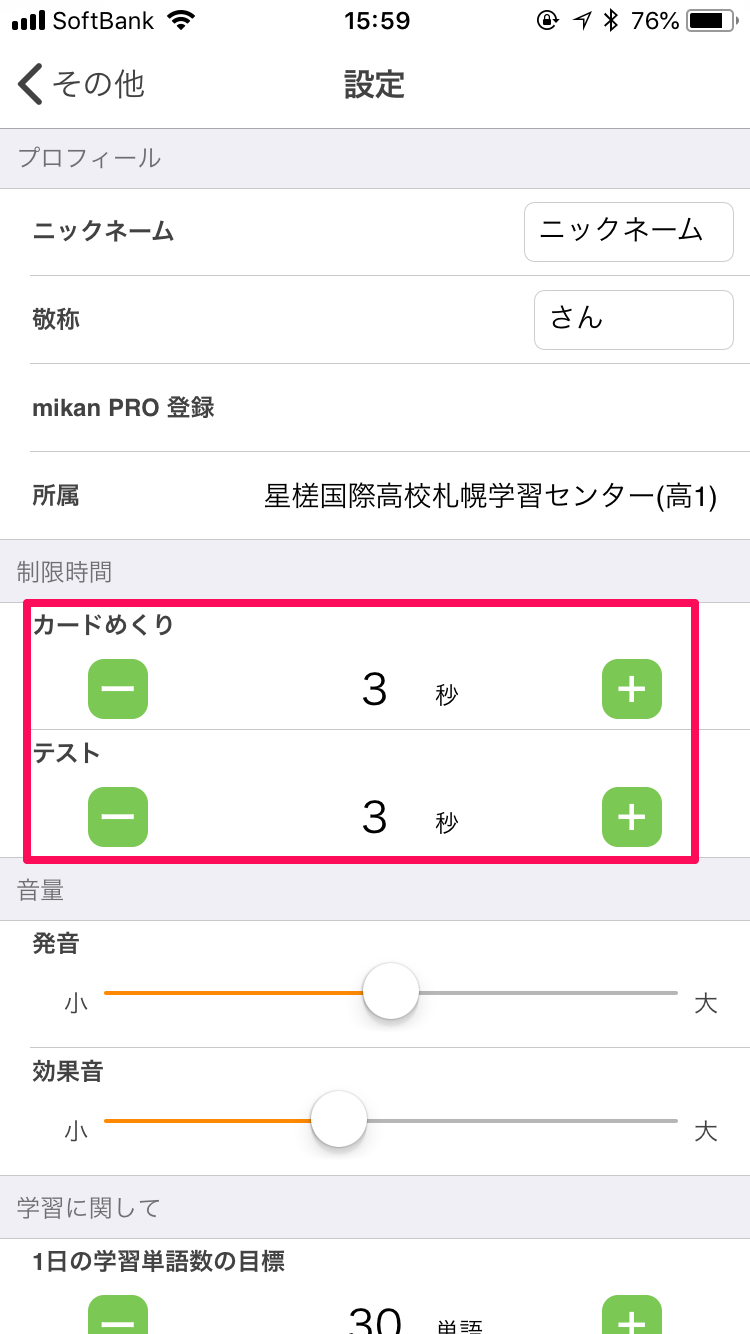Increase テスト time limit with plus
This screenshot has width=750, height=1334.
coord(632,817)
